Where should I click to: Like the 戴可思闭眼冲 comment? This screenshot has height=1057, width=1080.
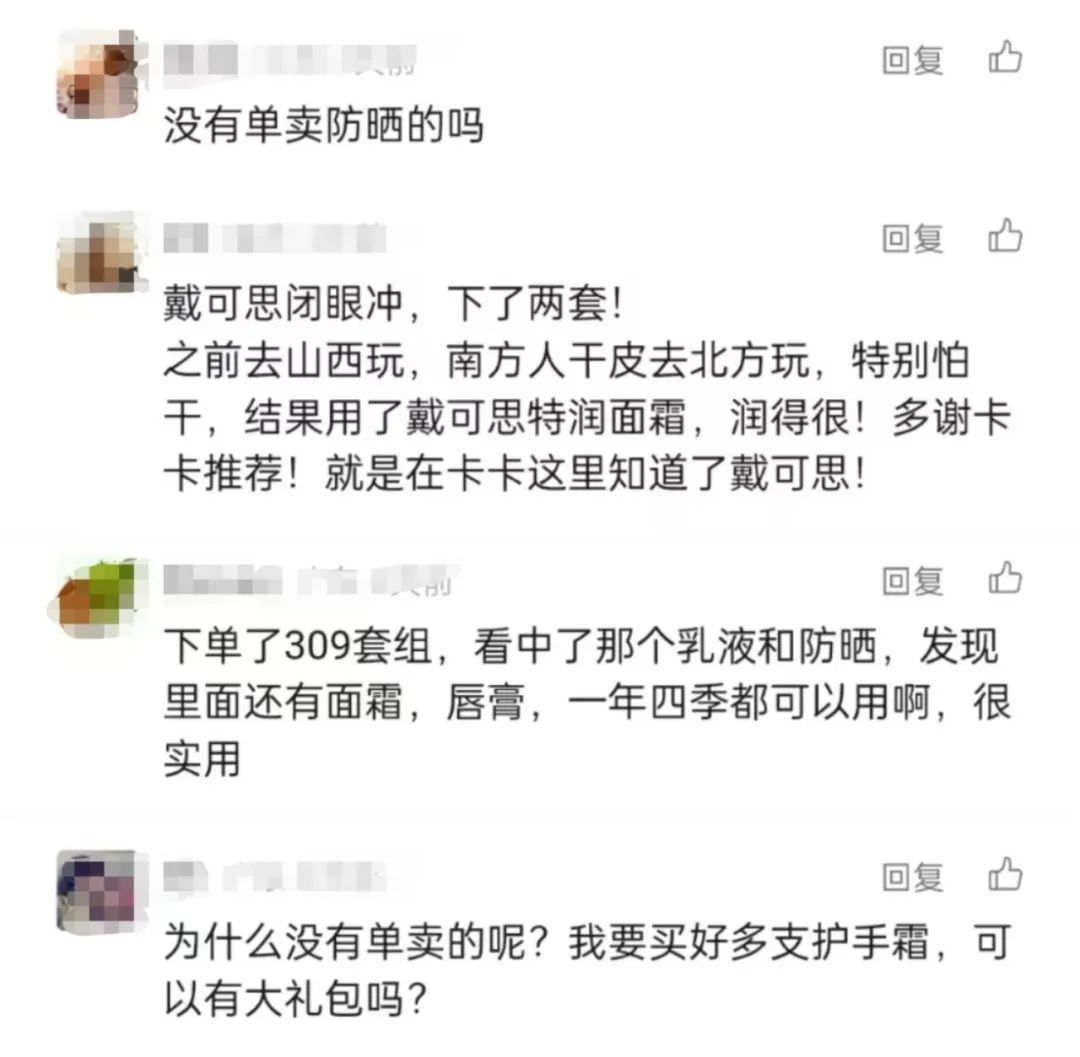[1005, 237]
